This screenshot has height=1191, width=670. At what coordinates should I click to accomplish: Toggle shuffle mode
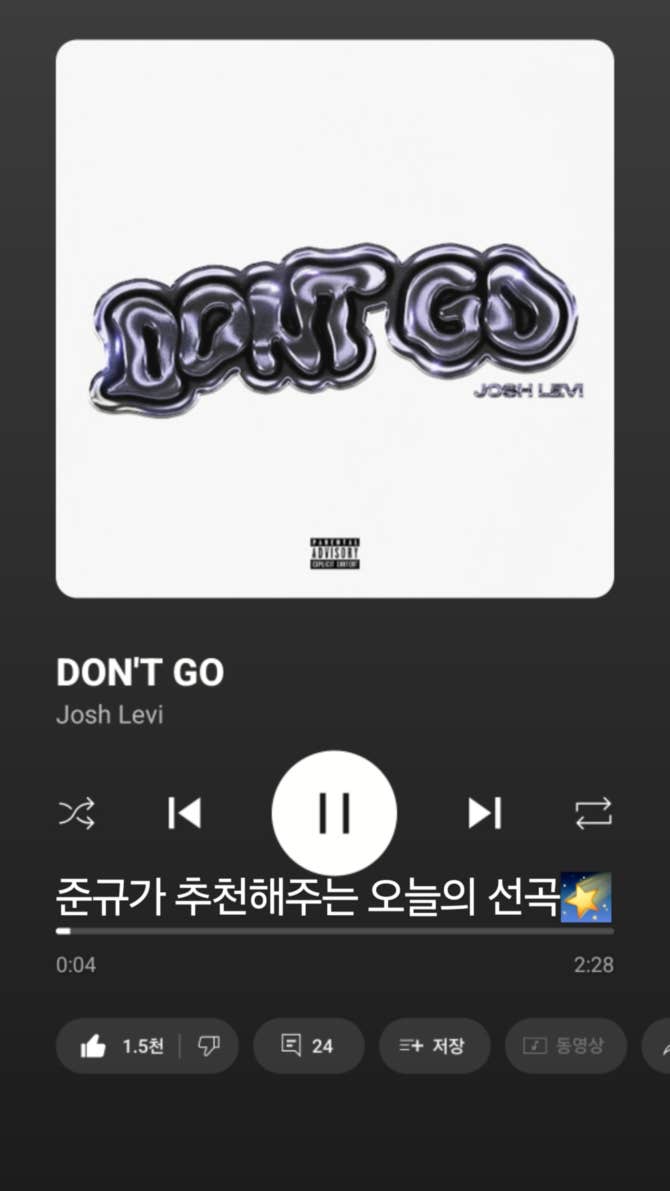[77, 813]
